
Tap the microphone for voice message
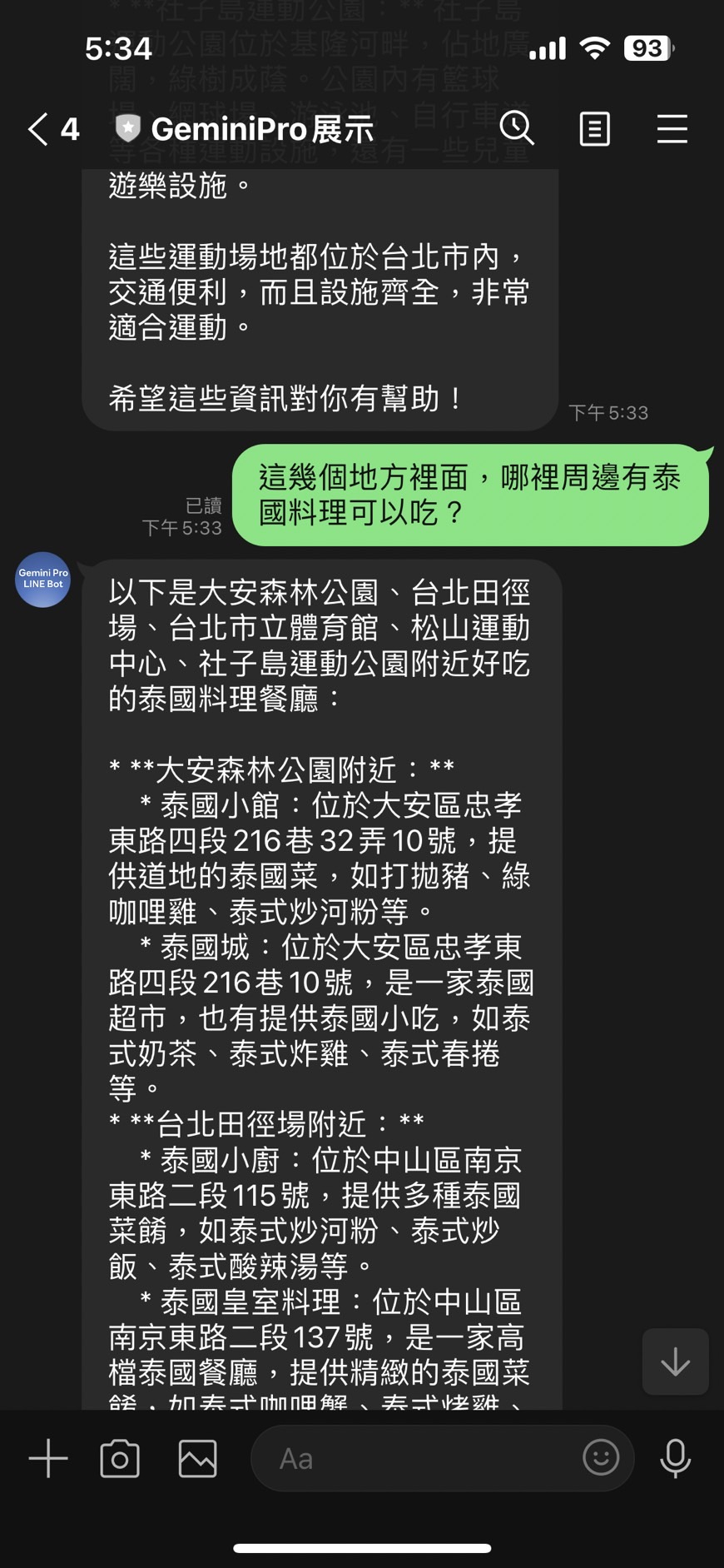(x=675, y=1458)
